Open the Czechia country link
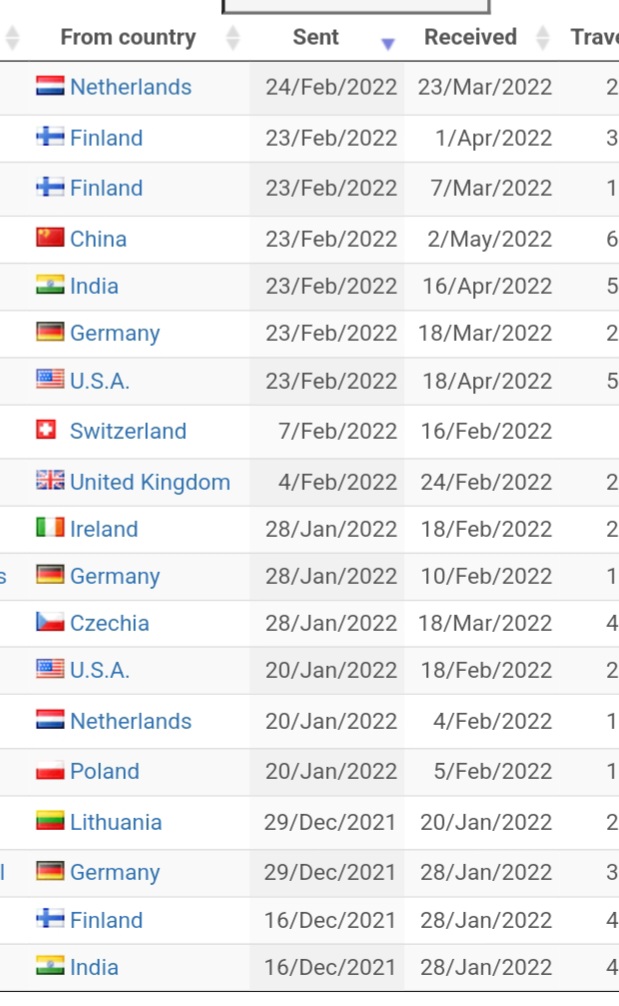Screen dimensions: 619x1006 pyautogui.click(x=110, y=623)
